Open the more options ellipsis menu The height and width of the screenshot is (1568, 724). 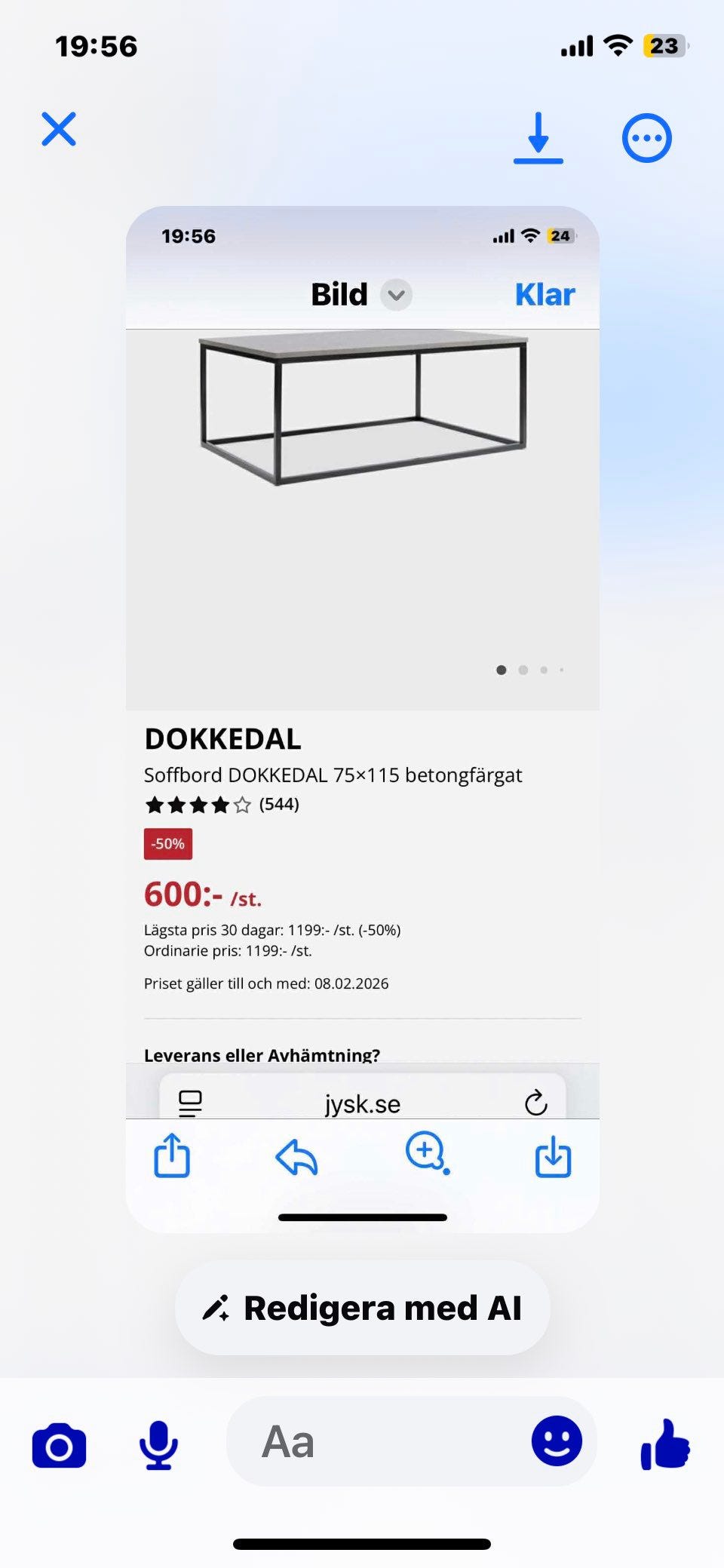646,138
